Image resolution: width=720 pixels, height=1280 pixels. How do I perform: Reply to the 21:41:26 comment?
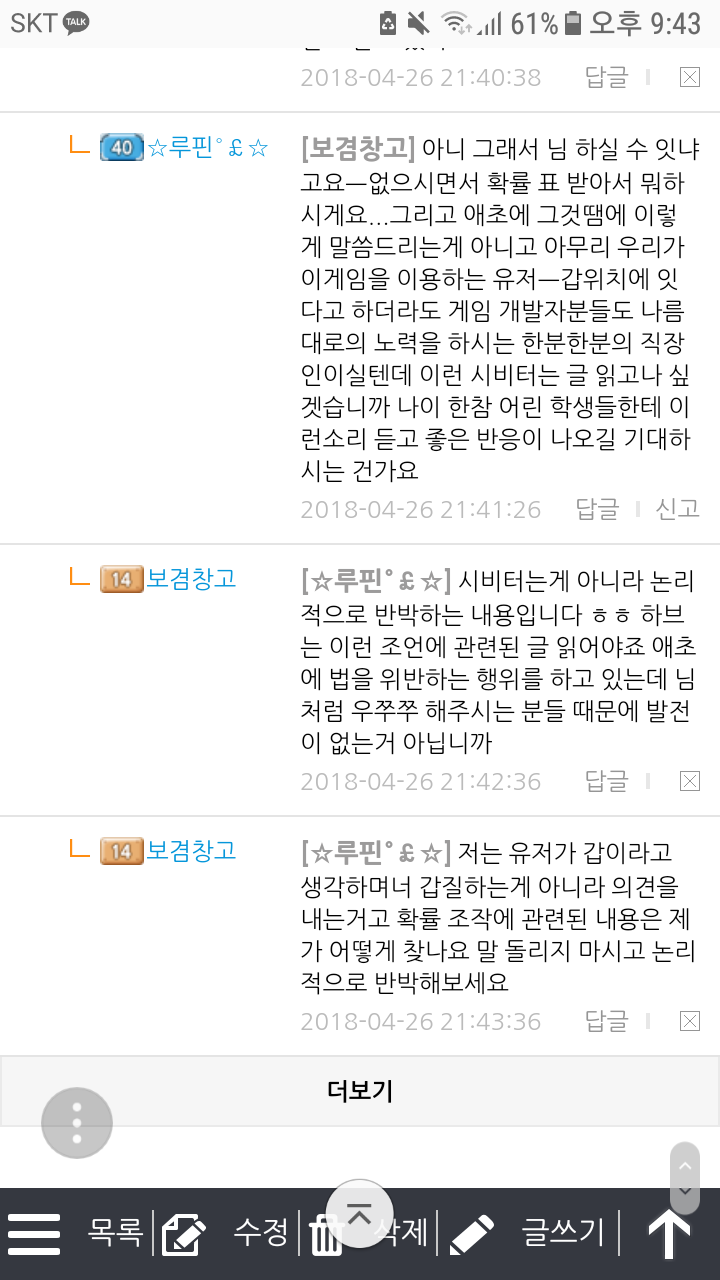click(597, 509)
